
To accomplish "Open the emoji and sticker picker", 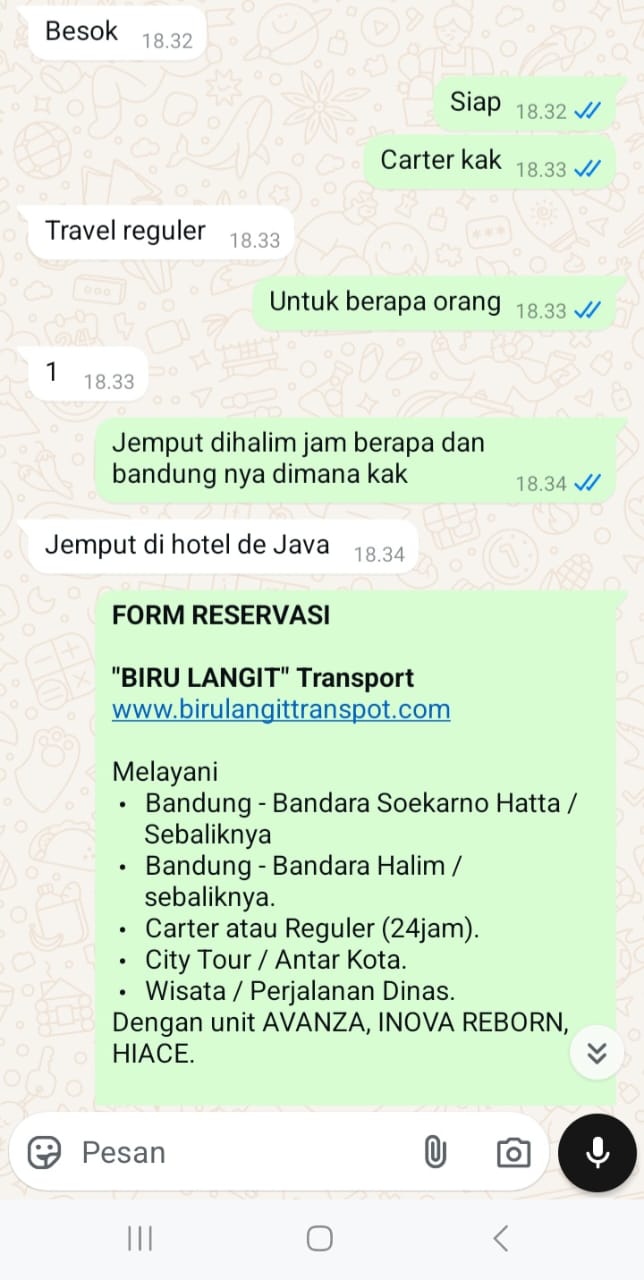I will point(44,1152).
